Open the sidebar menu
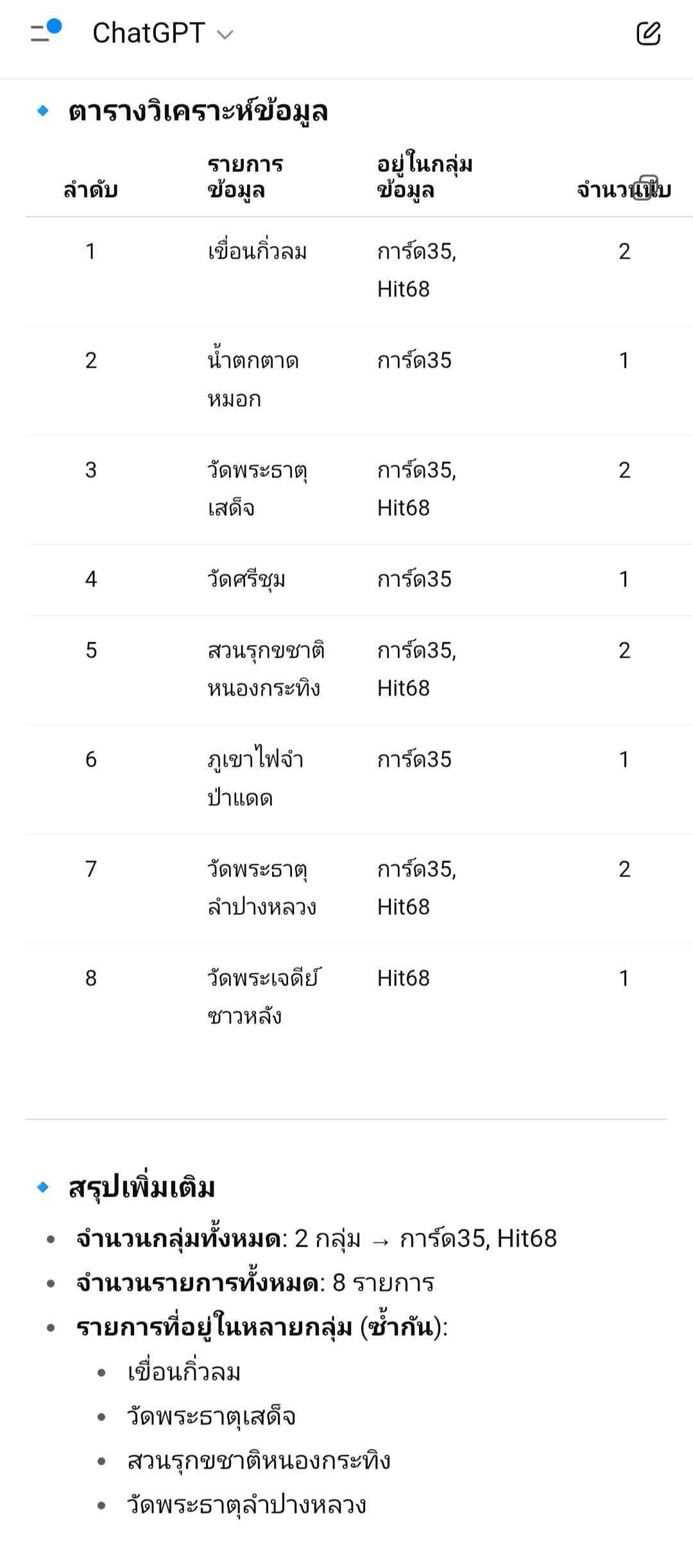 tap(45, 32)
